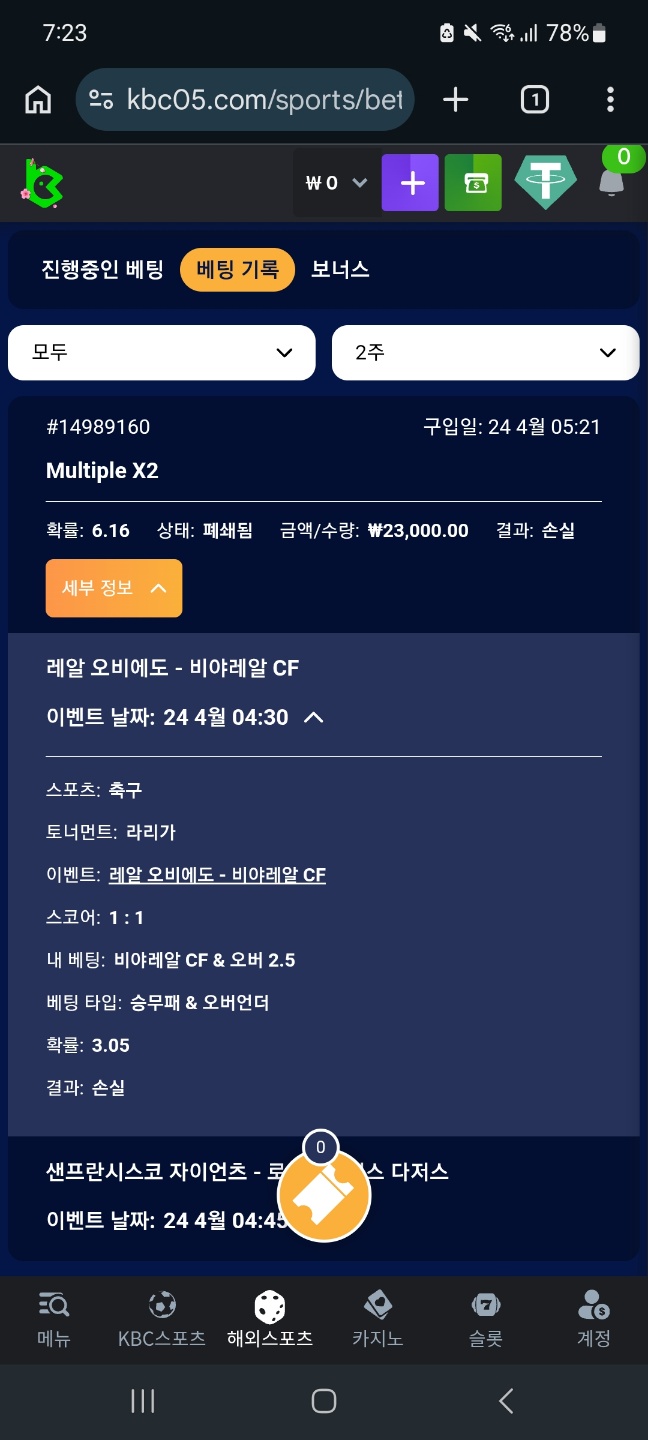648x1440 pixels.
Task: Expand the ₩0 balance dropdown
Action: 337,183
